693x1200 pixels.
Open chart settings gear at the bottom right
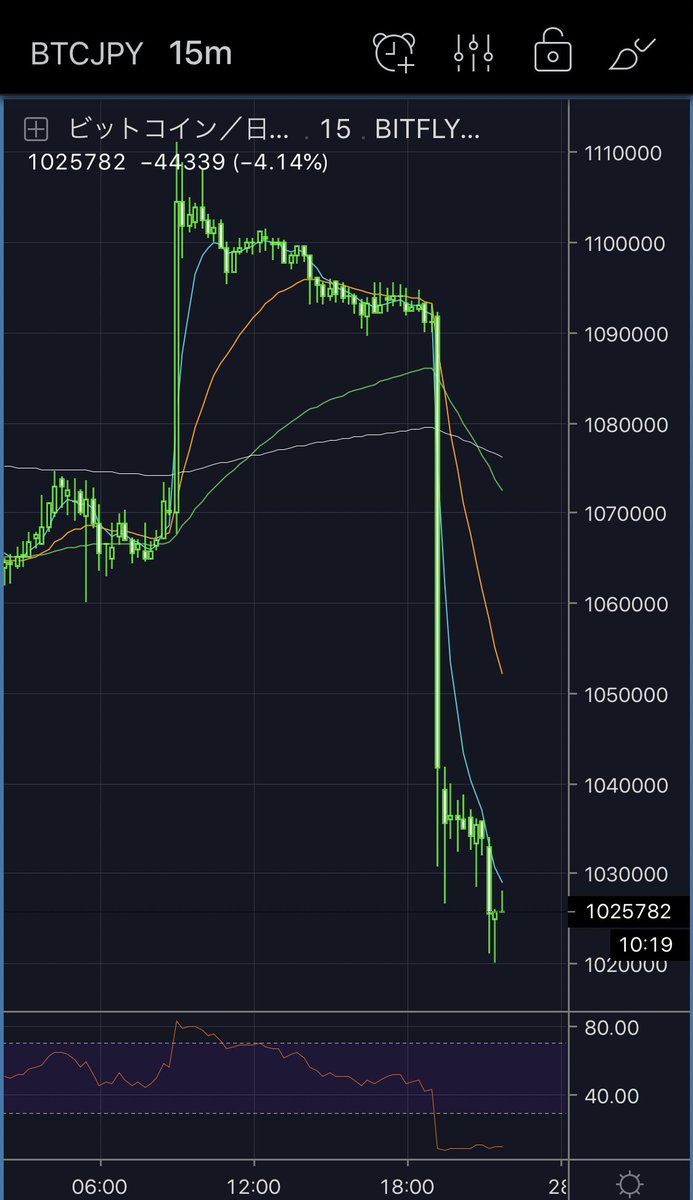(x=629, y=1184)
